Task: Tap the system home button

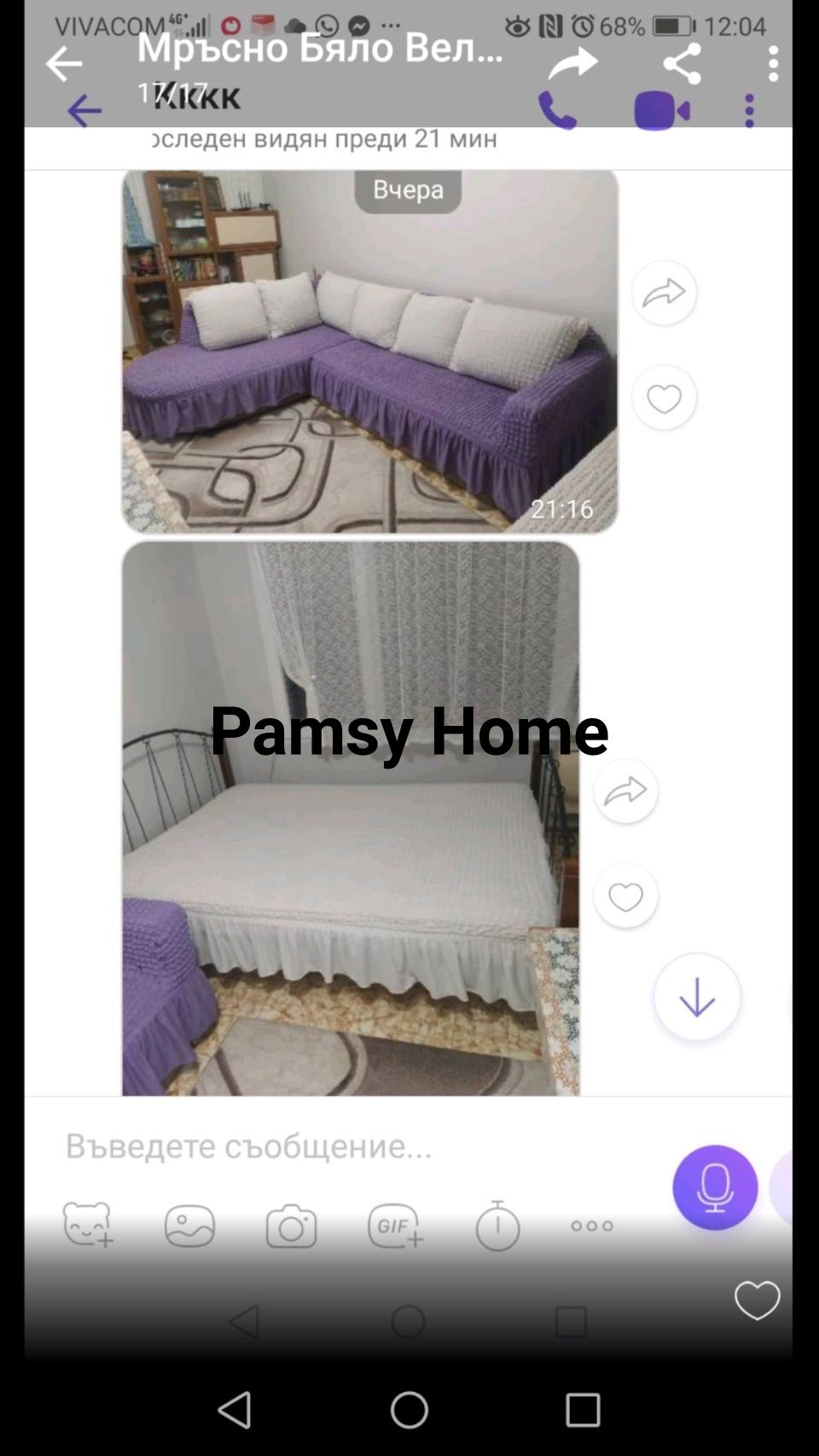Action: 409,1410
